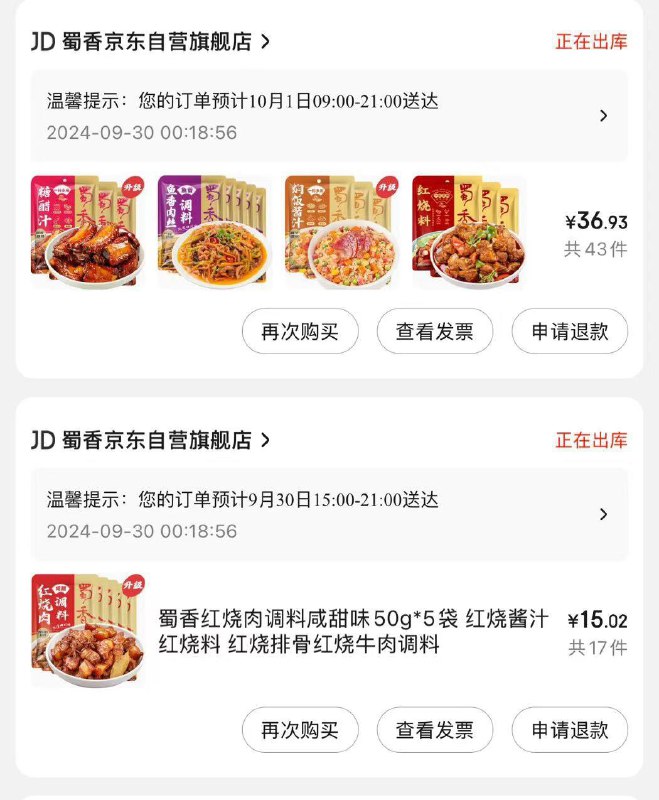Image resolution: width=659 pixels, height=800 pixels.
Task: Open the store link on the ¥36.93 order
Action: click(150, 41)
